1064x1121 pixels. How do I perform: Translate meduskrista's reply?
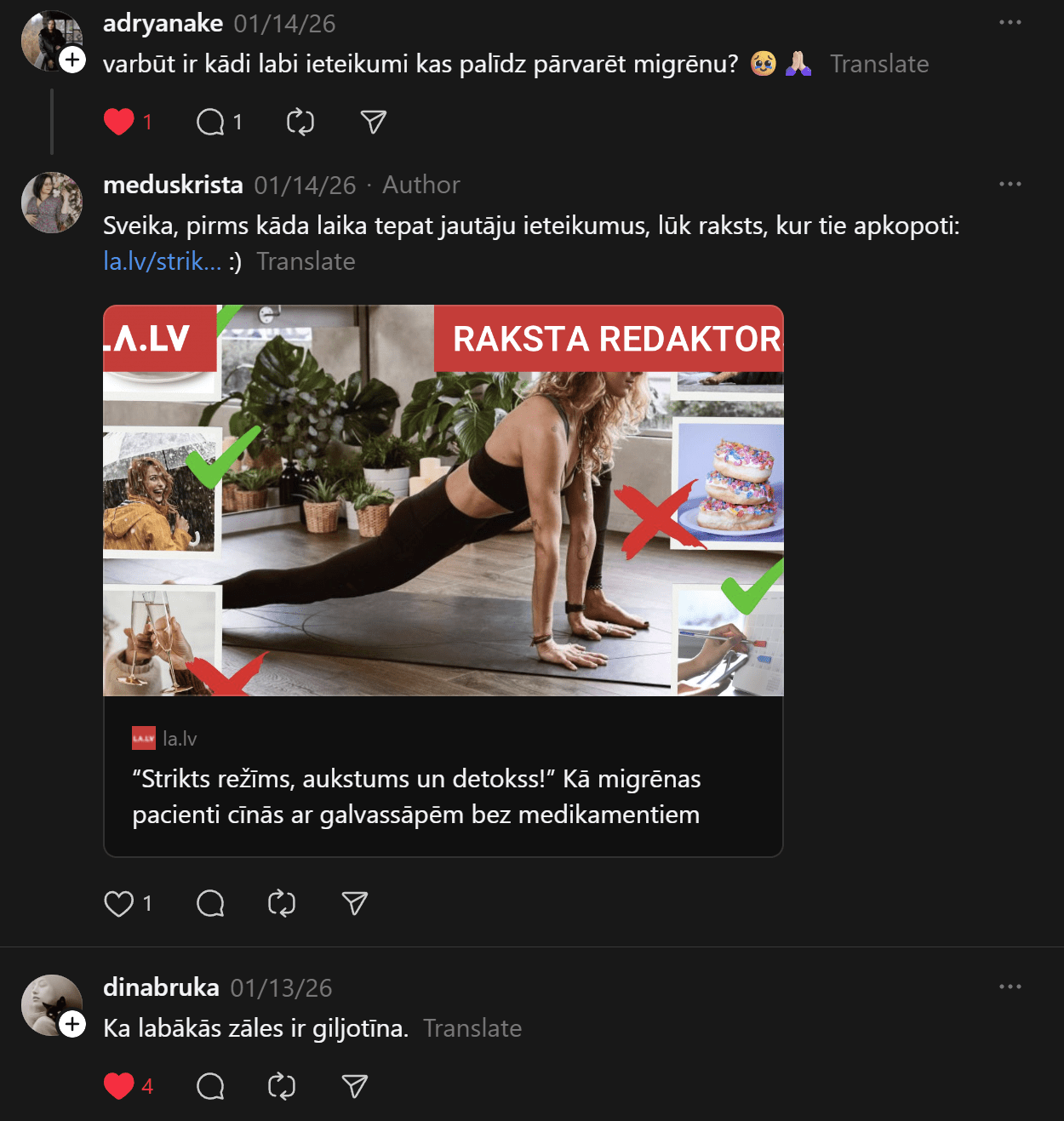[306, 261]
